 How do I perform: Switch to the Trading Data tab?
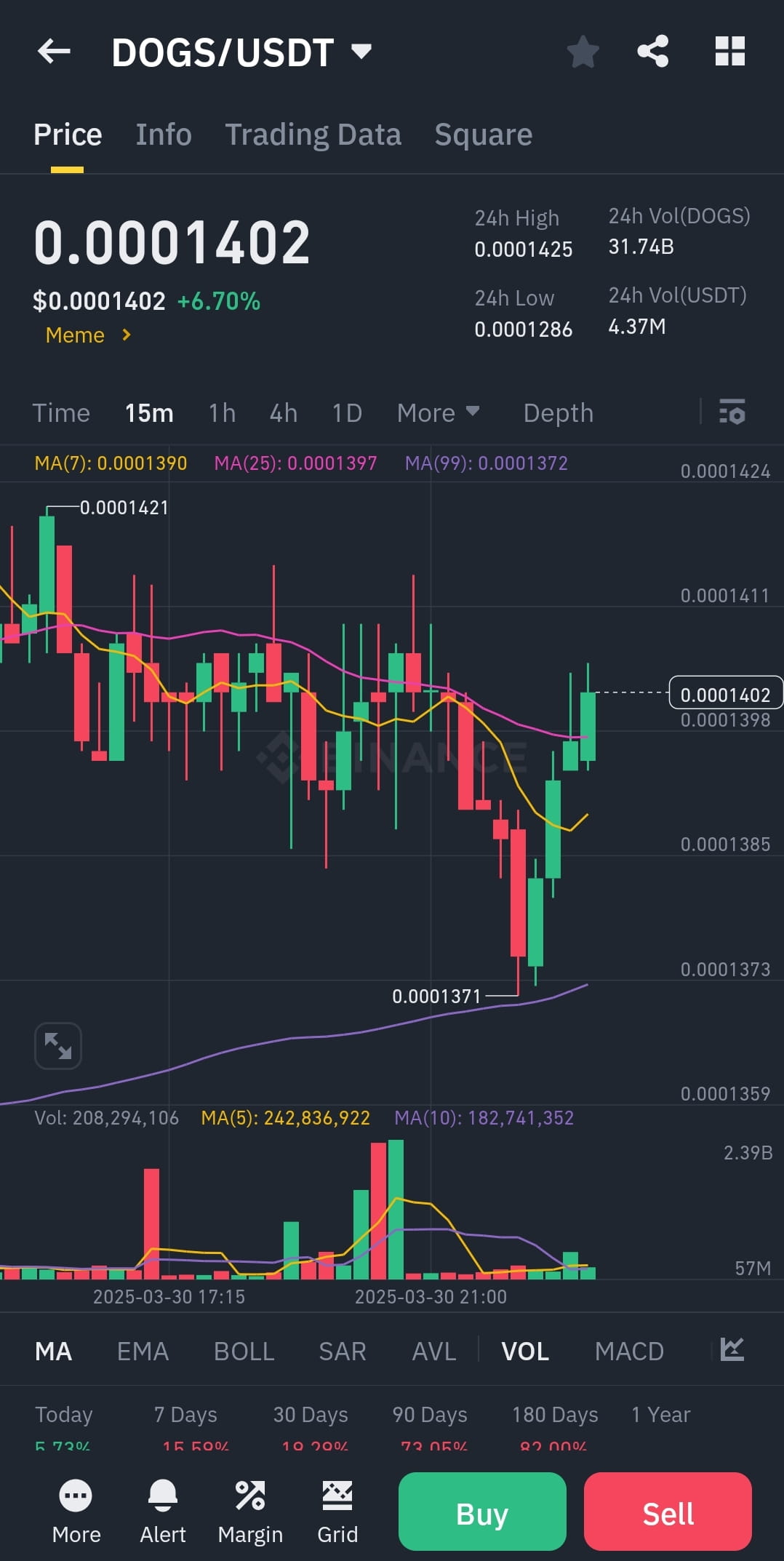click(313, 134)
